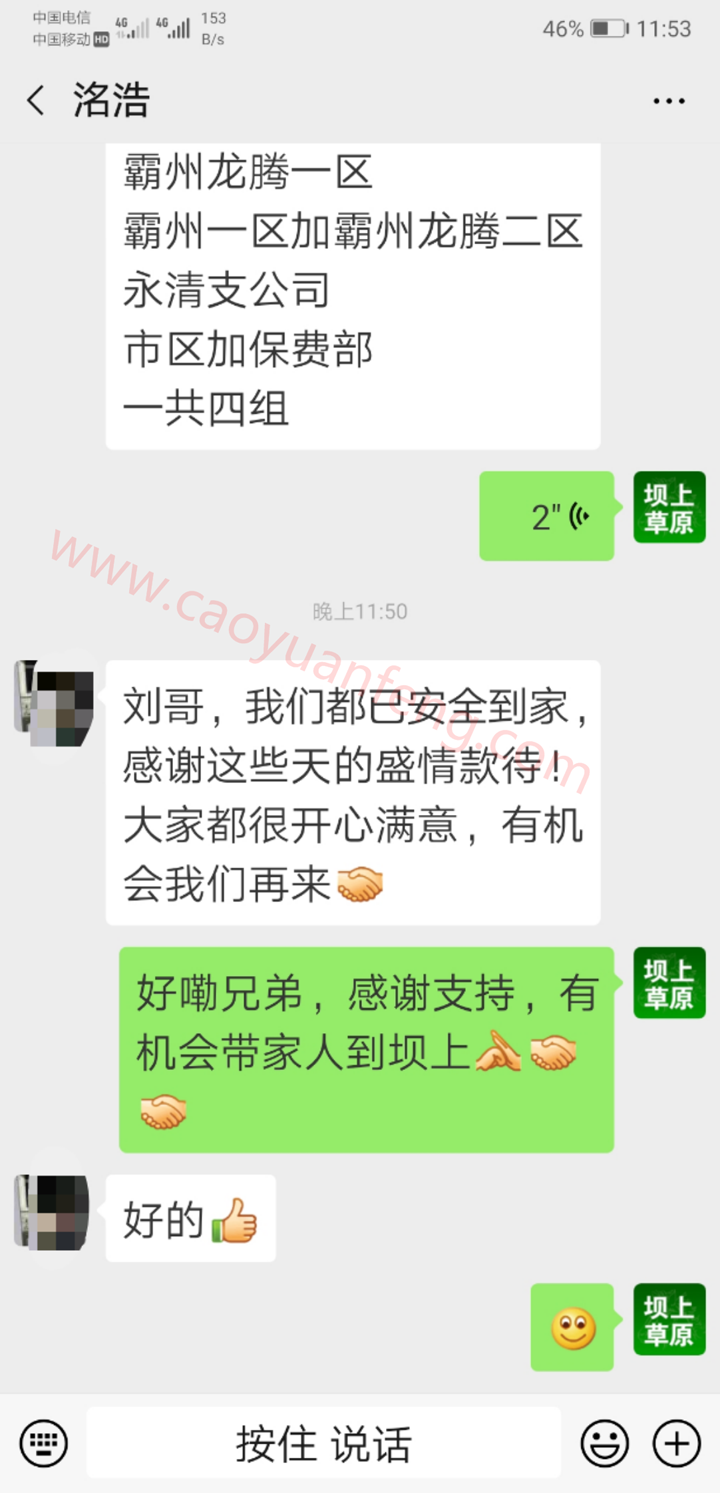The width and height of the screenshot is (720, 1493).
Task: Tap the 按住 说话 voice button
Action: pyautogui.click(x=324, y=1443)
